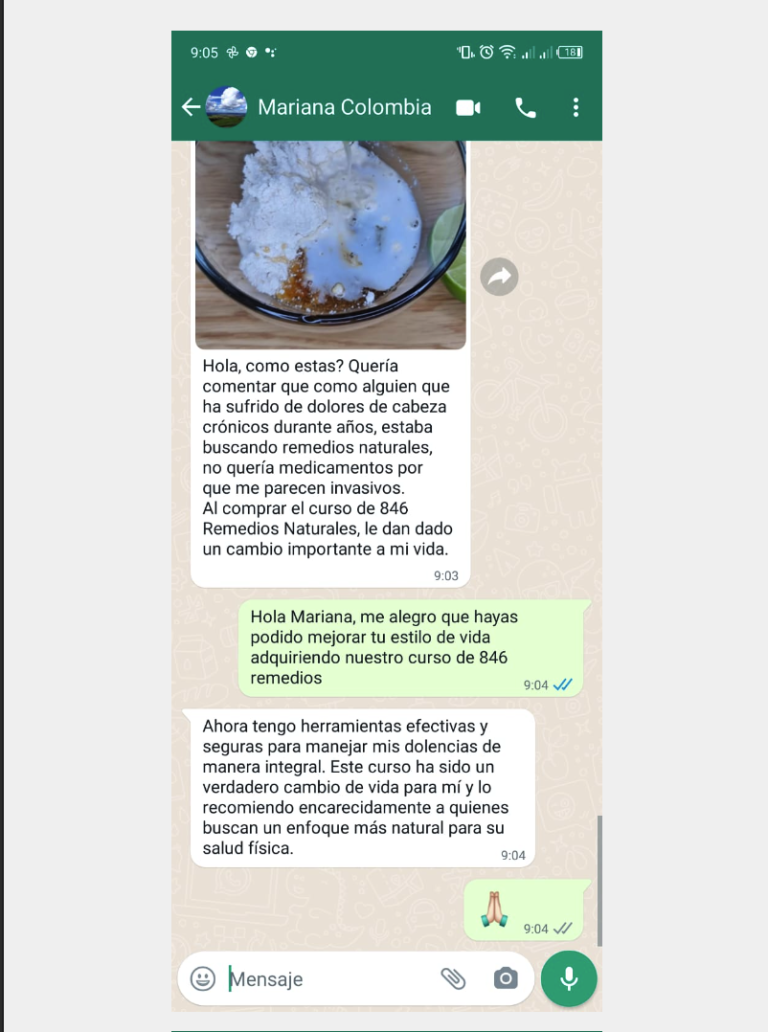Attach a file with the paperclip
Screen dimensions: 768x1032
pos(454,978)
